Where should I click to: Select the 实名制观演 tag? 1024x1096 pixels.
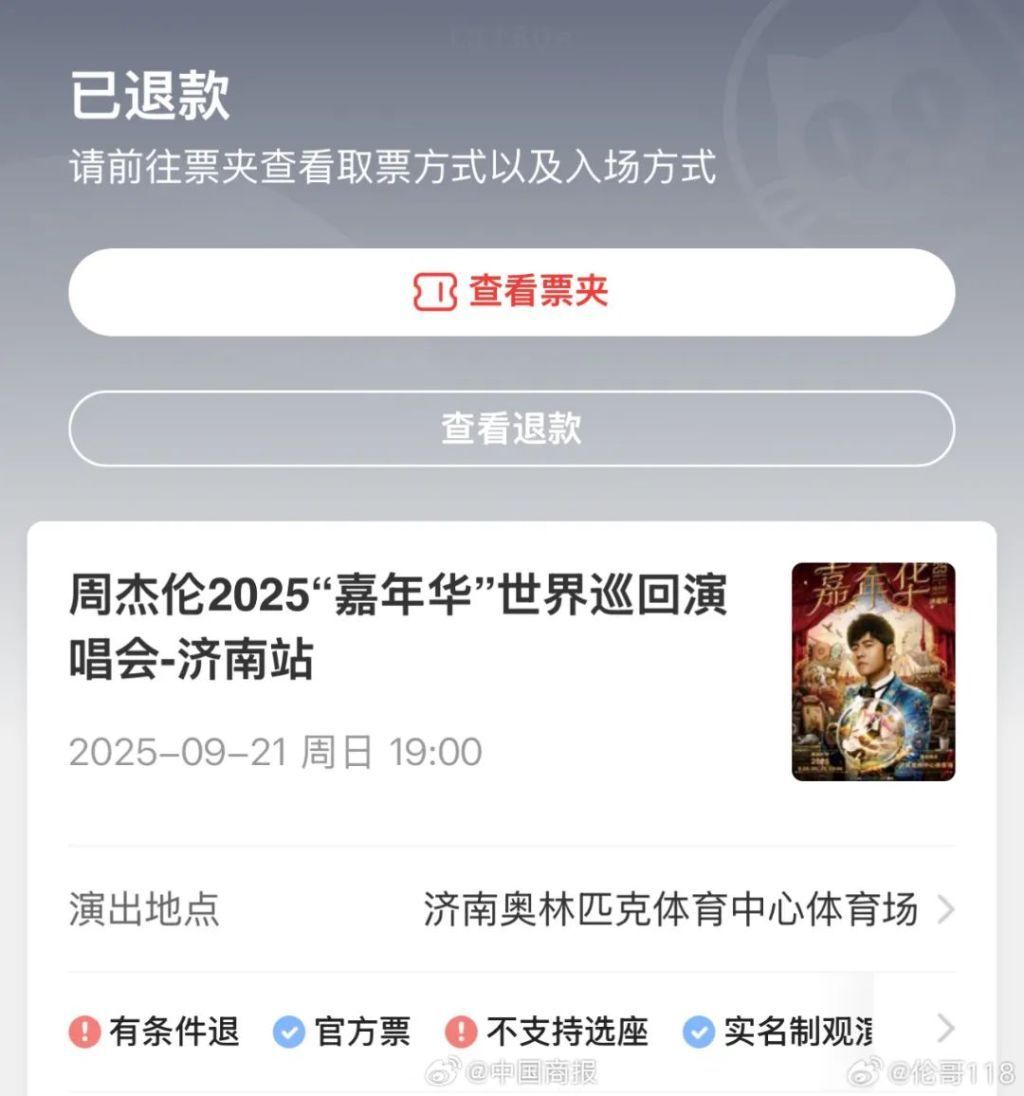(800, 1030)
